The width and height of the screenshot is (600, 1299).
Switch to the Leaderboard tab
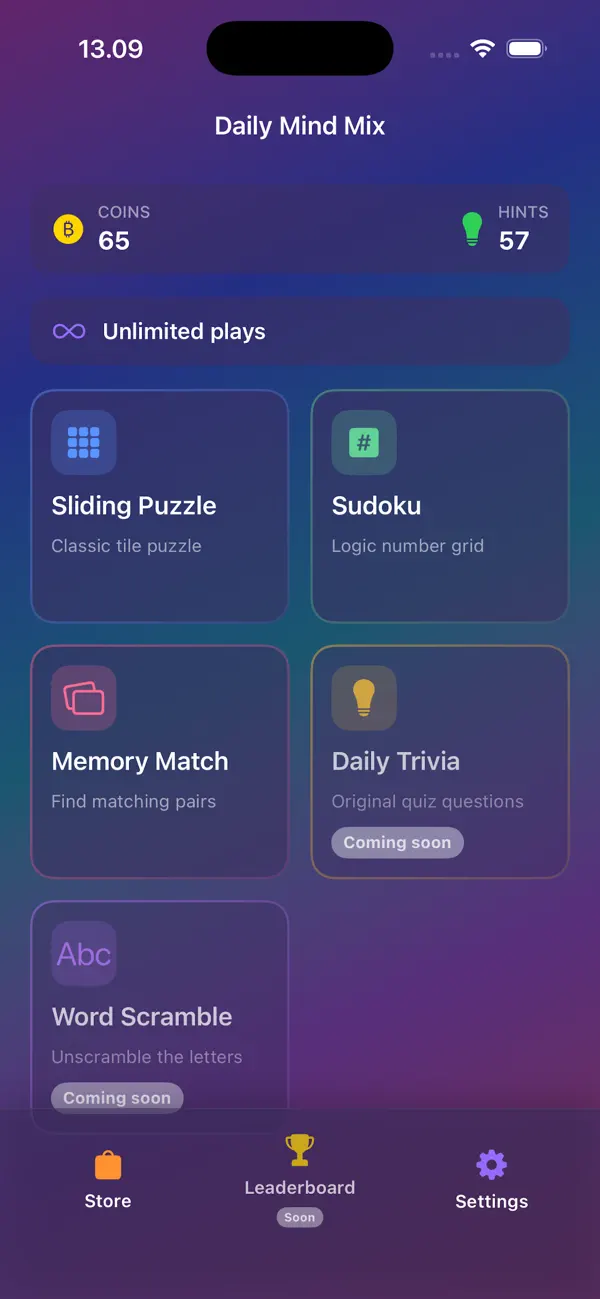point(300,1179)
